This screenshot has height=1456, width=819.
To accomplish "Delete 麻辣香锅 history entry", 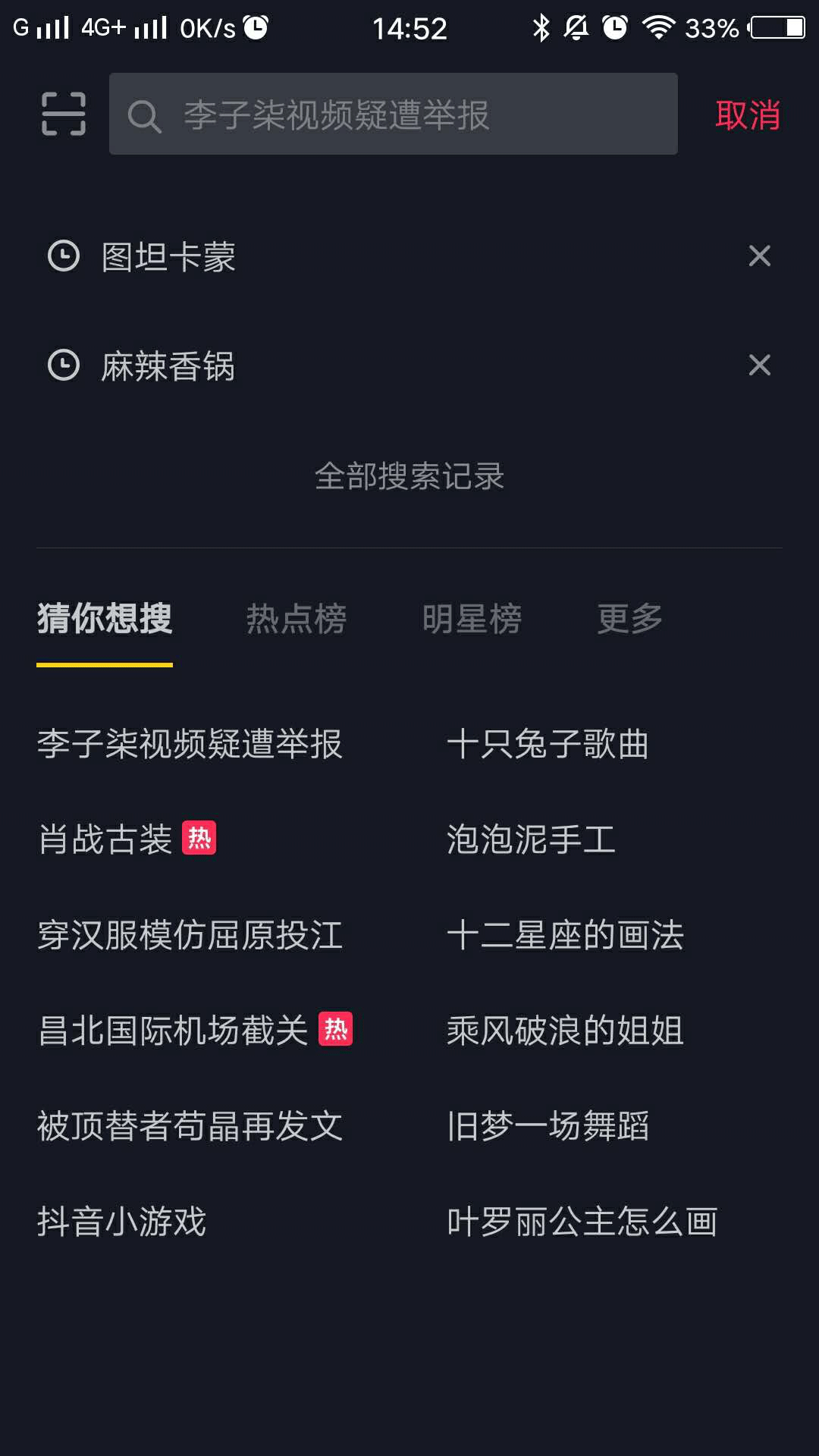I will (759, 366).
